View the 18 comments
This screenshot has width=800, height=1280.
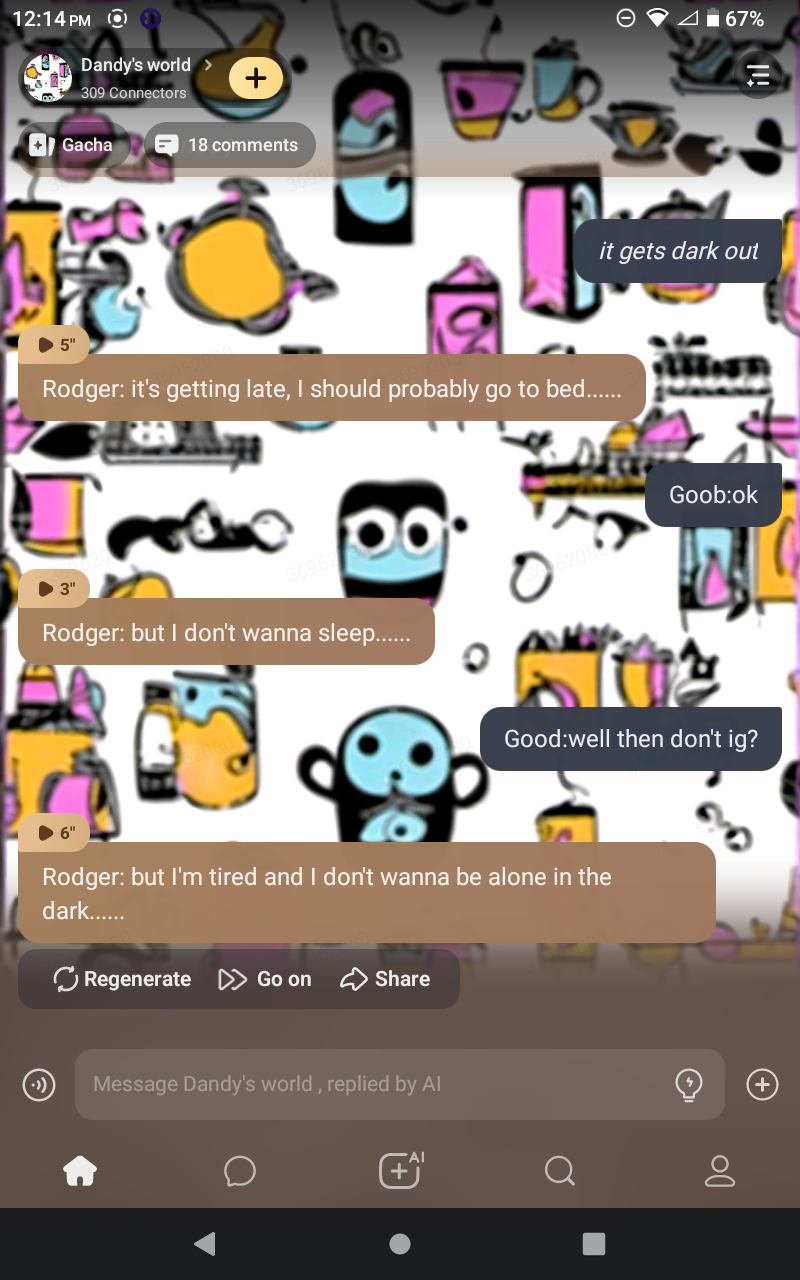[229, 145]
